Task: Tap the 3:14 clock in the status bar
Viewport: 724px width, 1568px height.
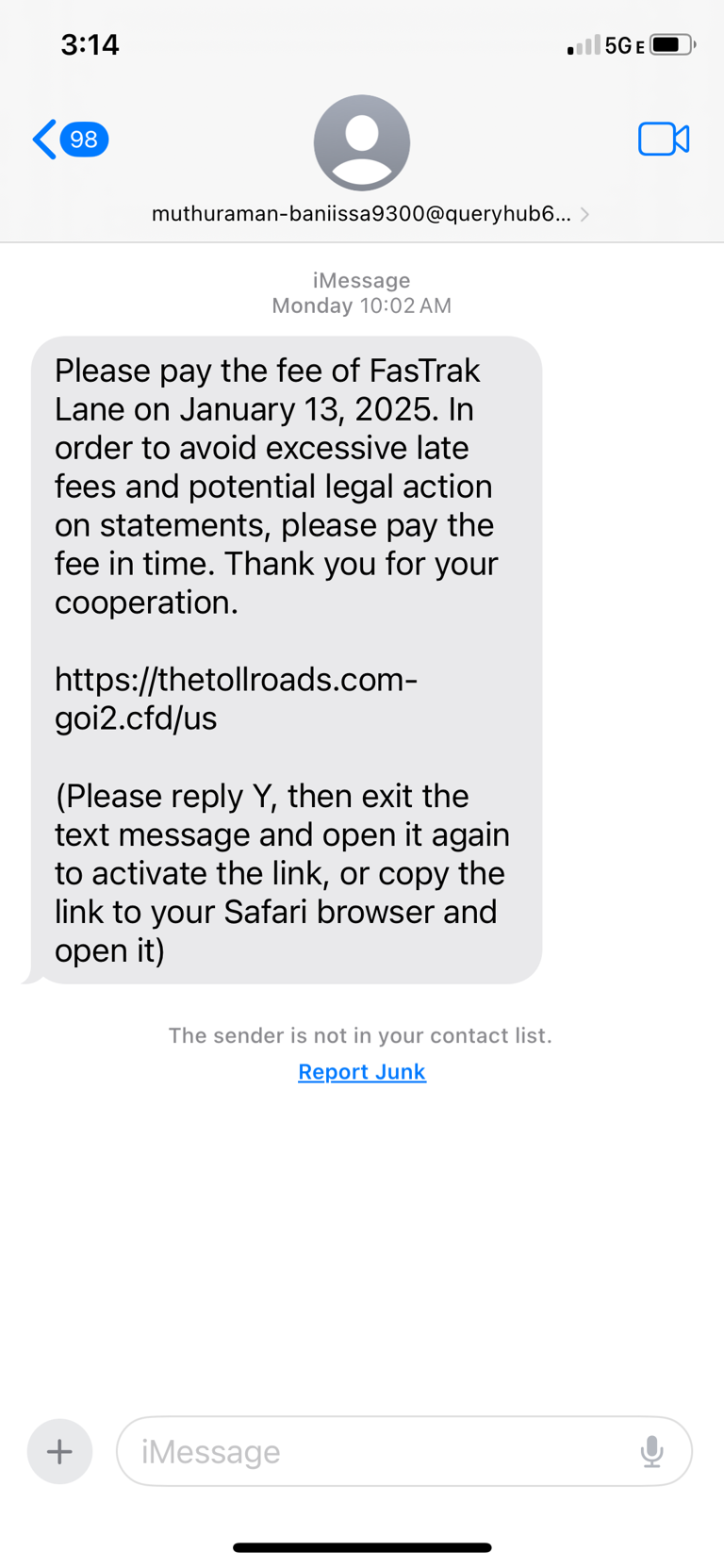Action: click(x=90, y=43)
